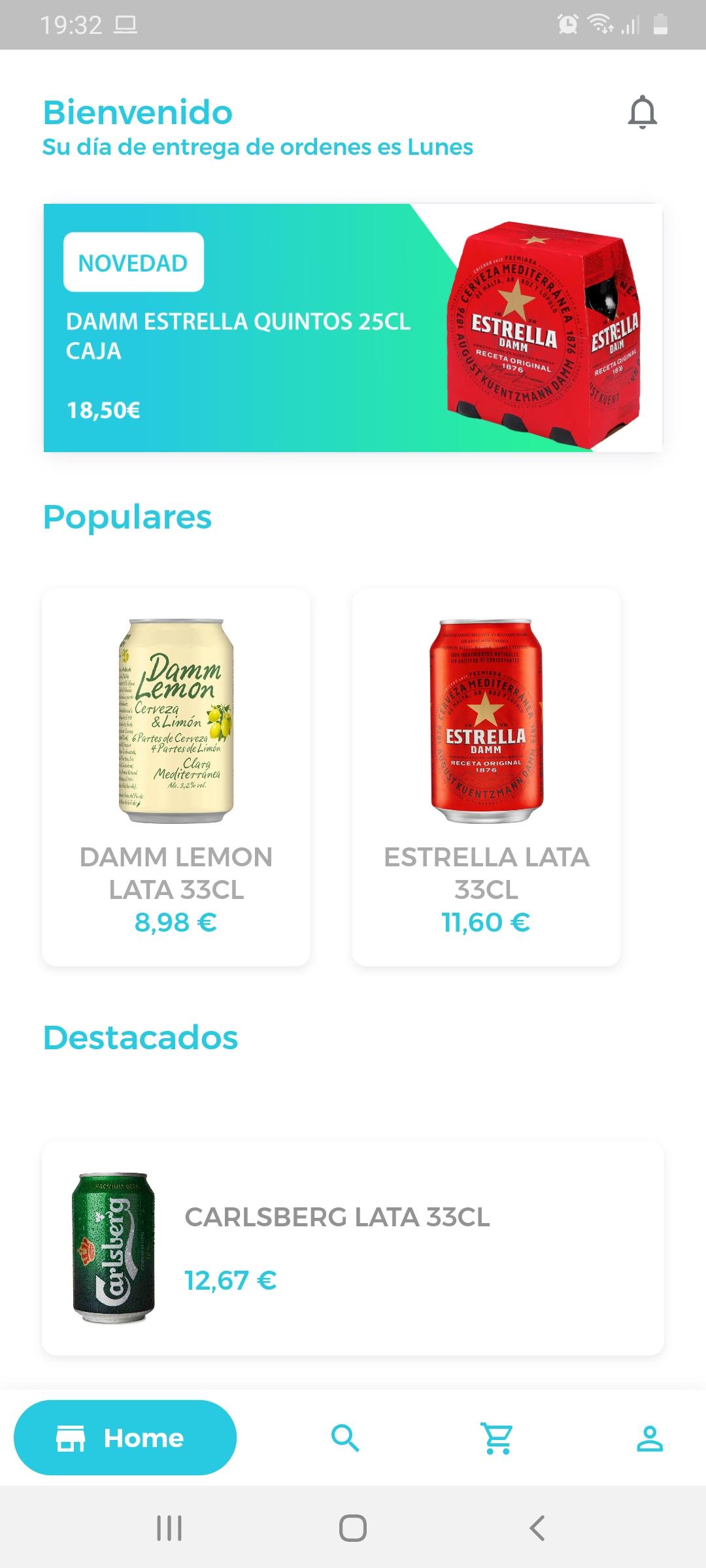The height and width of the screenshot is (1568, 706).
Task: Open the Damm Estrella Quintos novedad banner
Action: point(353,328)
